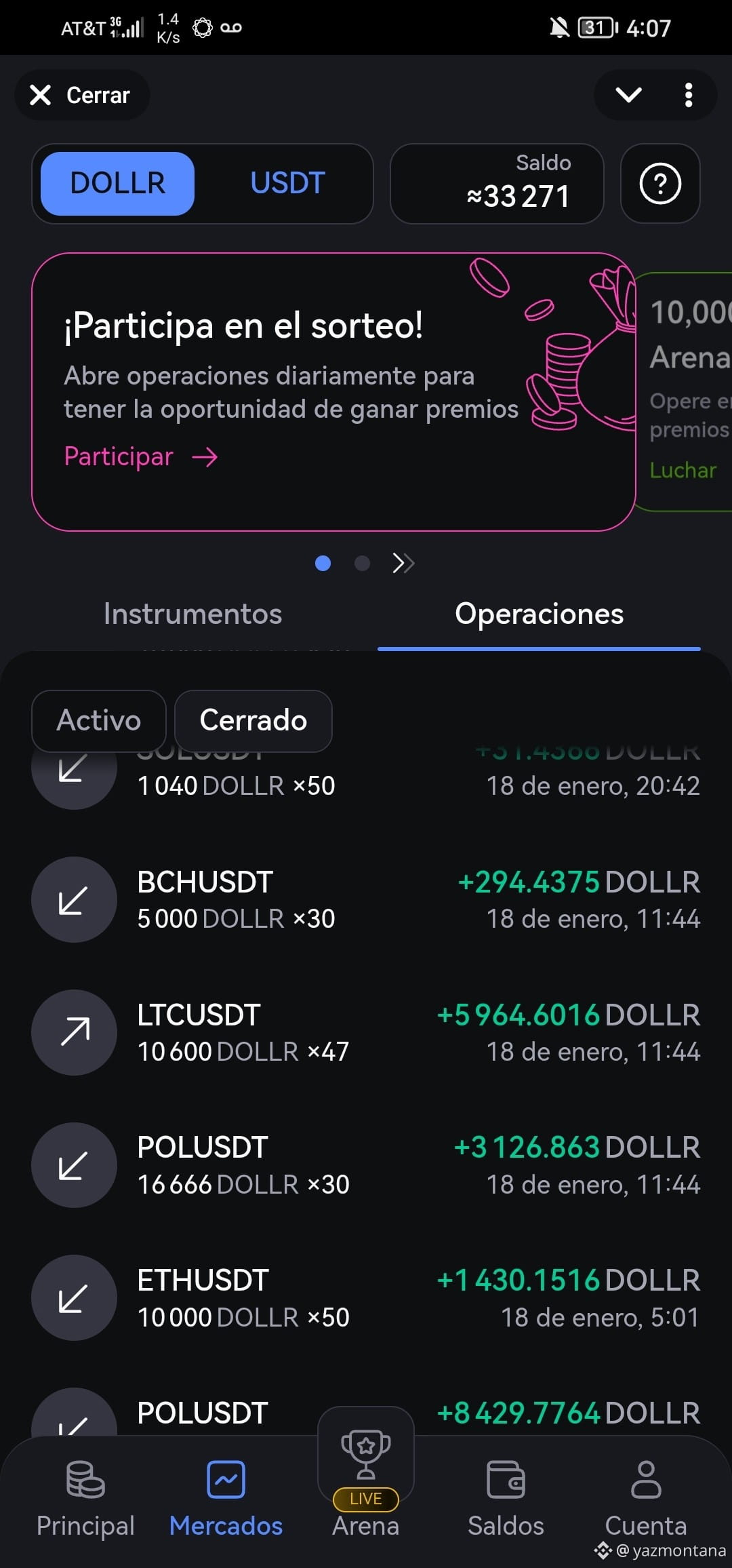View the LTCUSDT operation details
The height and width of the screenshot is (1568, 732).
pos(366,1032)
